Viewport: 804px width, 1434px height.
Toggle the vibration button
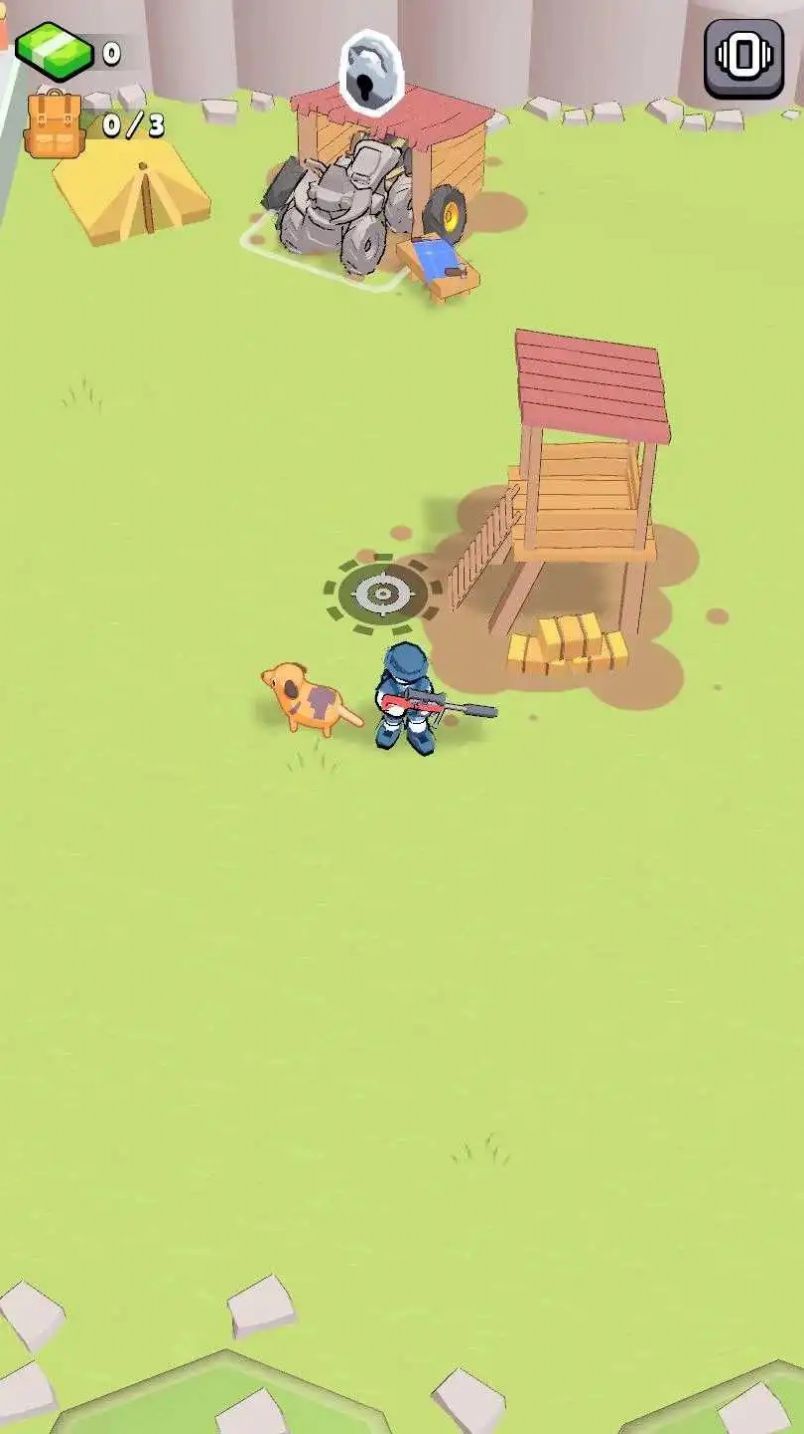click(743, 58)
